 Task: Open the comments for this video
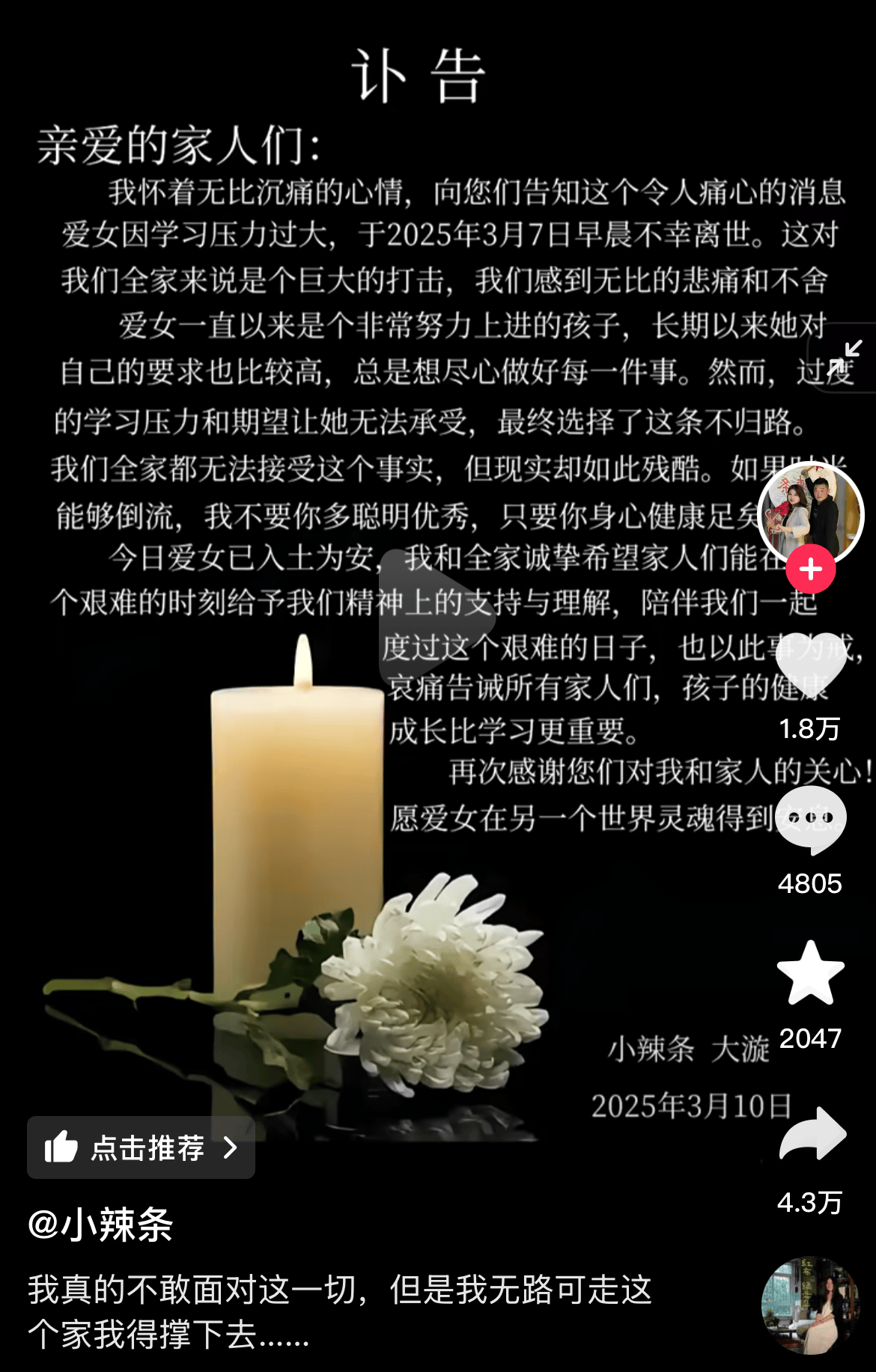tap(811, 820)
